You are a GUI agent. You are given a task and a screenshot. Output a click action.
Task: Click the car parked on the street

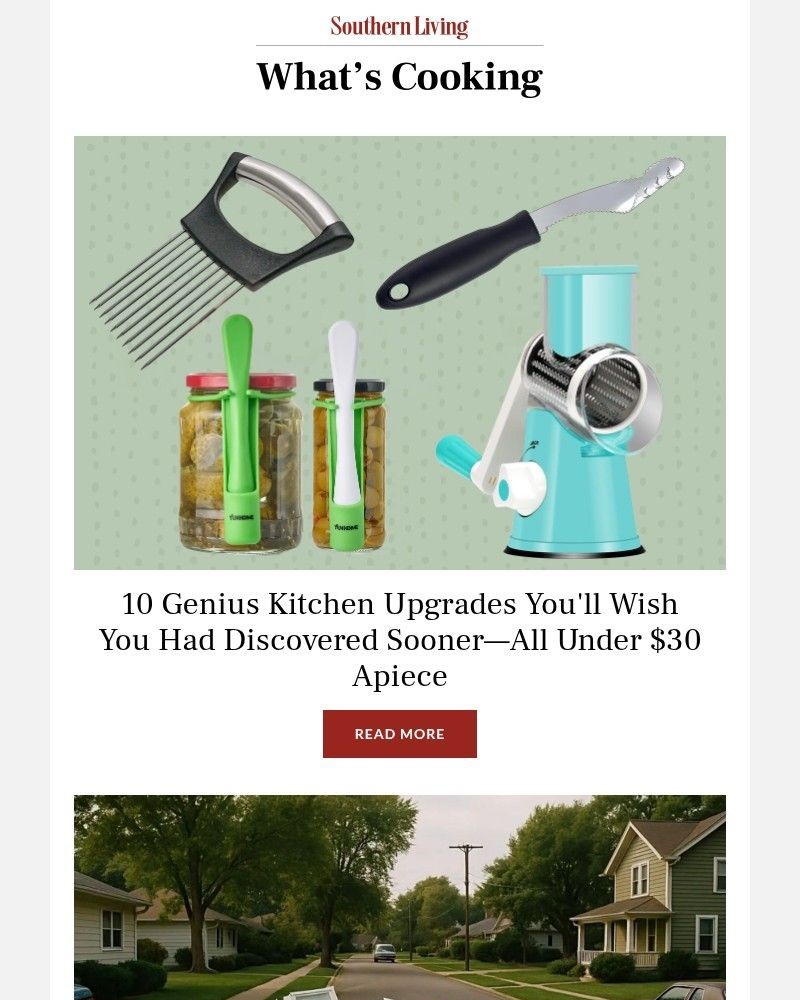point(384,953)
